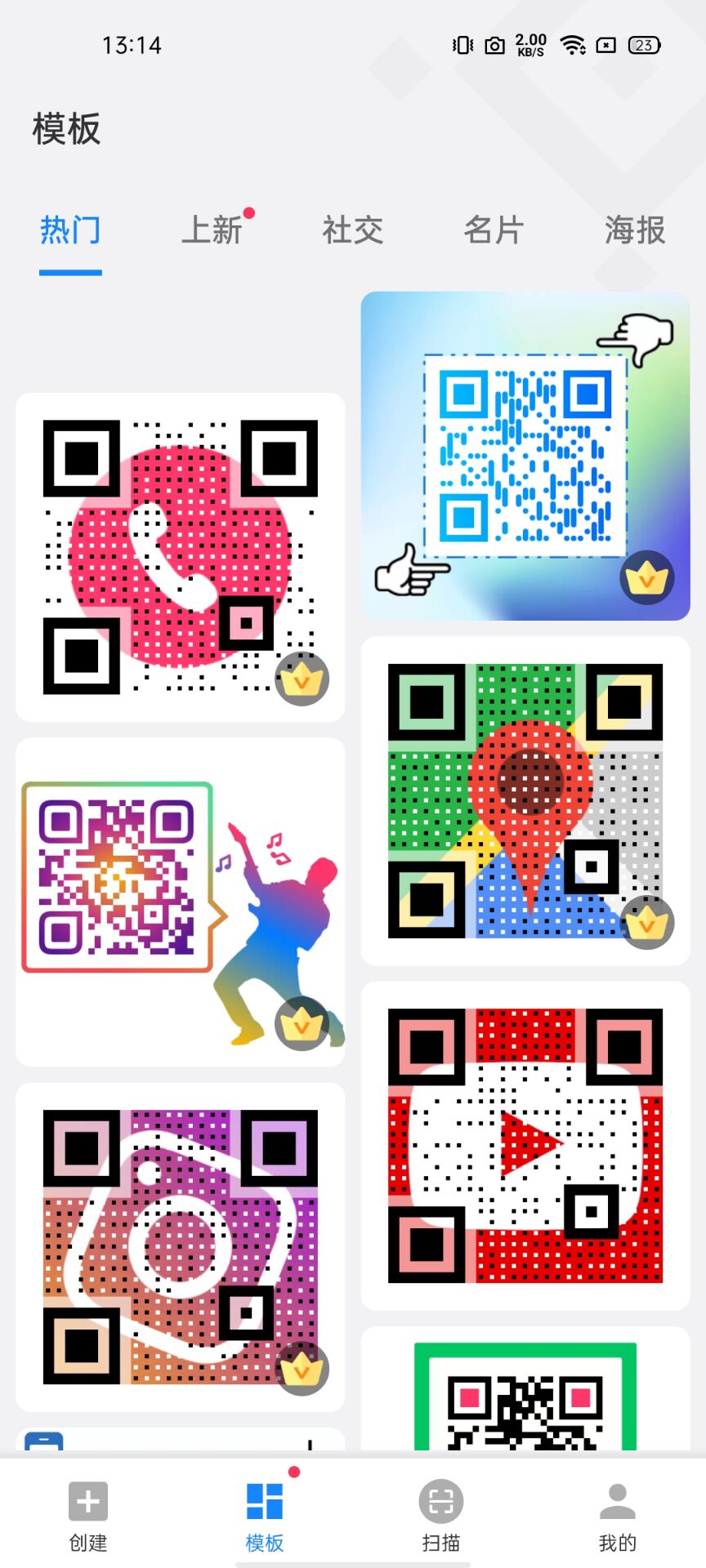
Task: Go to the 创建 tab
Action: (x=88, y=1516)
